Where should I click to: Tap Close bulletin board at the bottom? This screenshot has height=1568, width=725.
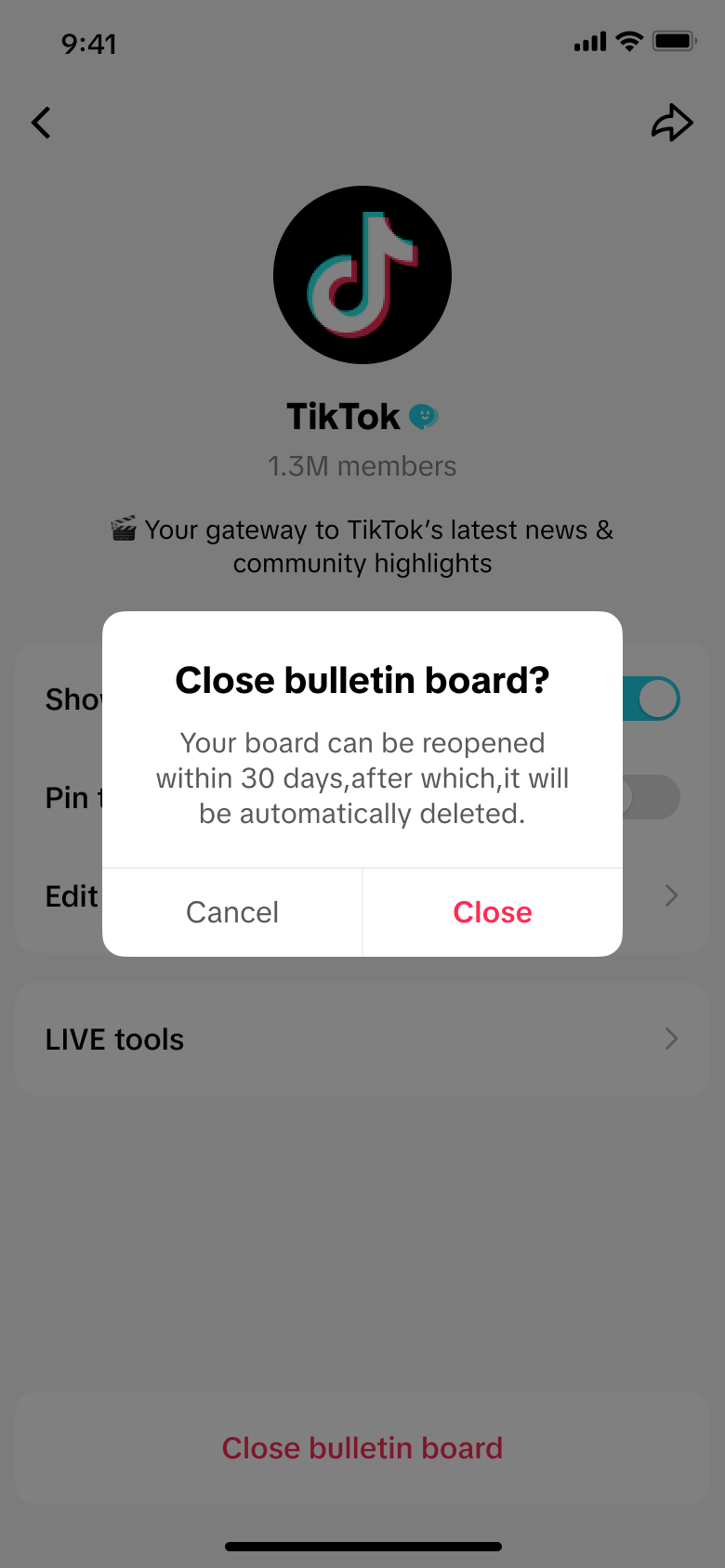click(362, 1448)
